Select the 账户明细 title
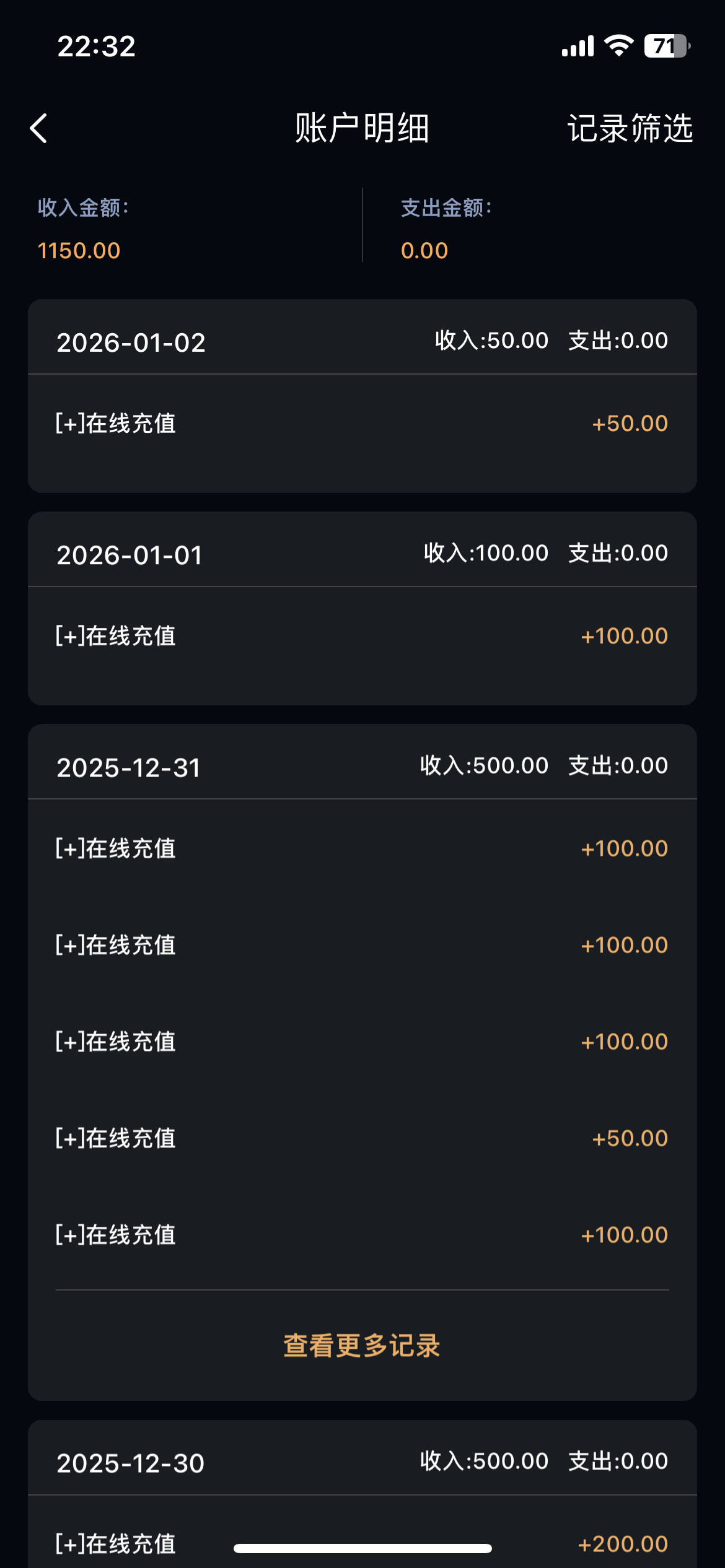Viewport: 725px width, 1568px height. (362, 129)
